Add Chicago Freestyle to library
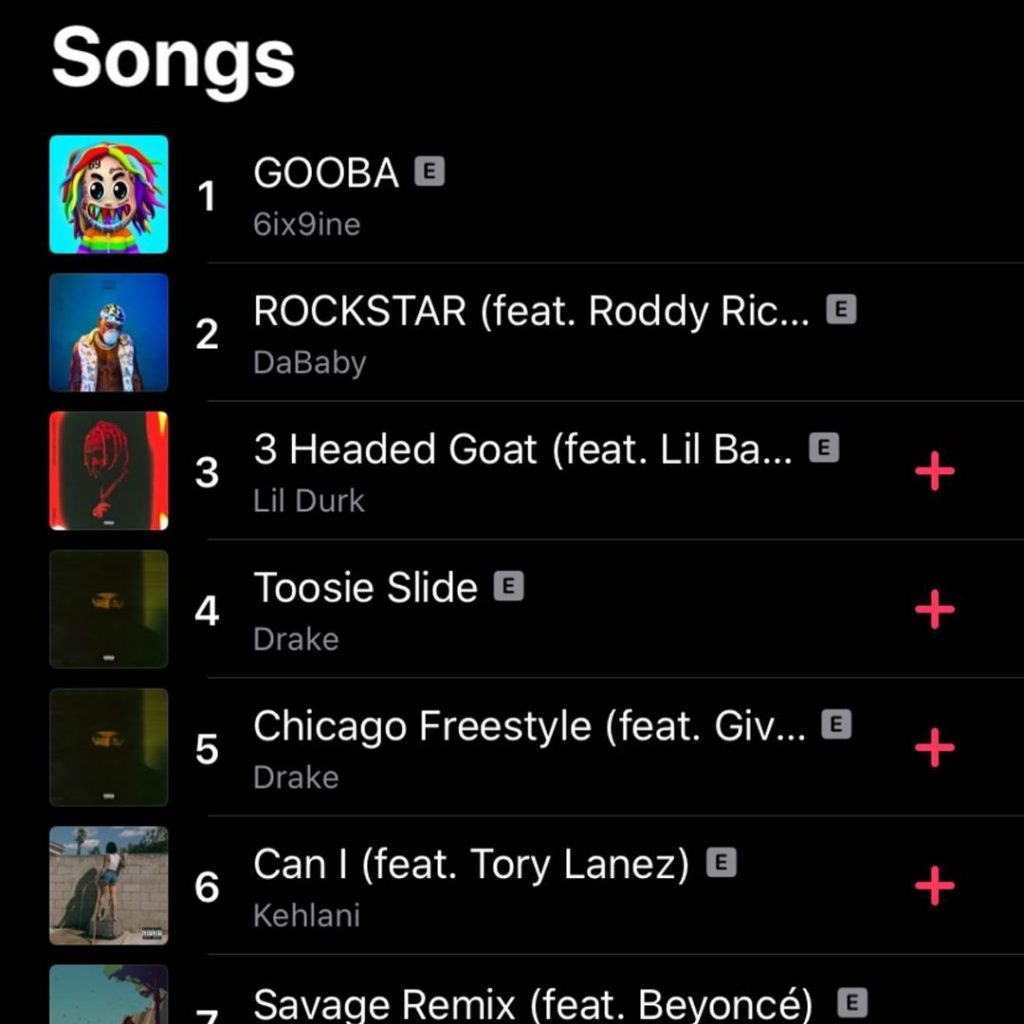 click(935, 747)
